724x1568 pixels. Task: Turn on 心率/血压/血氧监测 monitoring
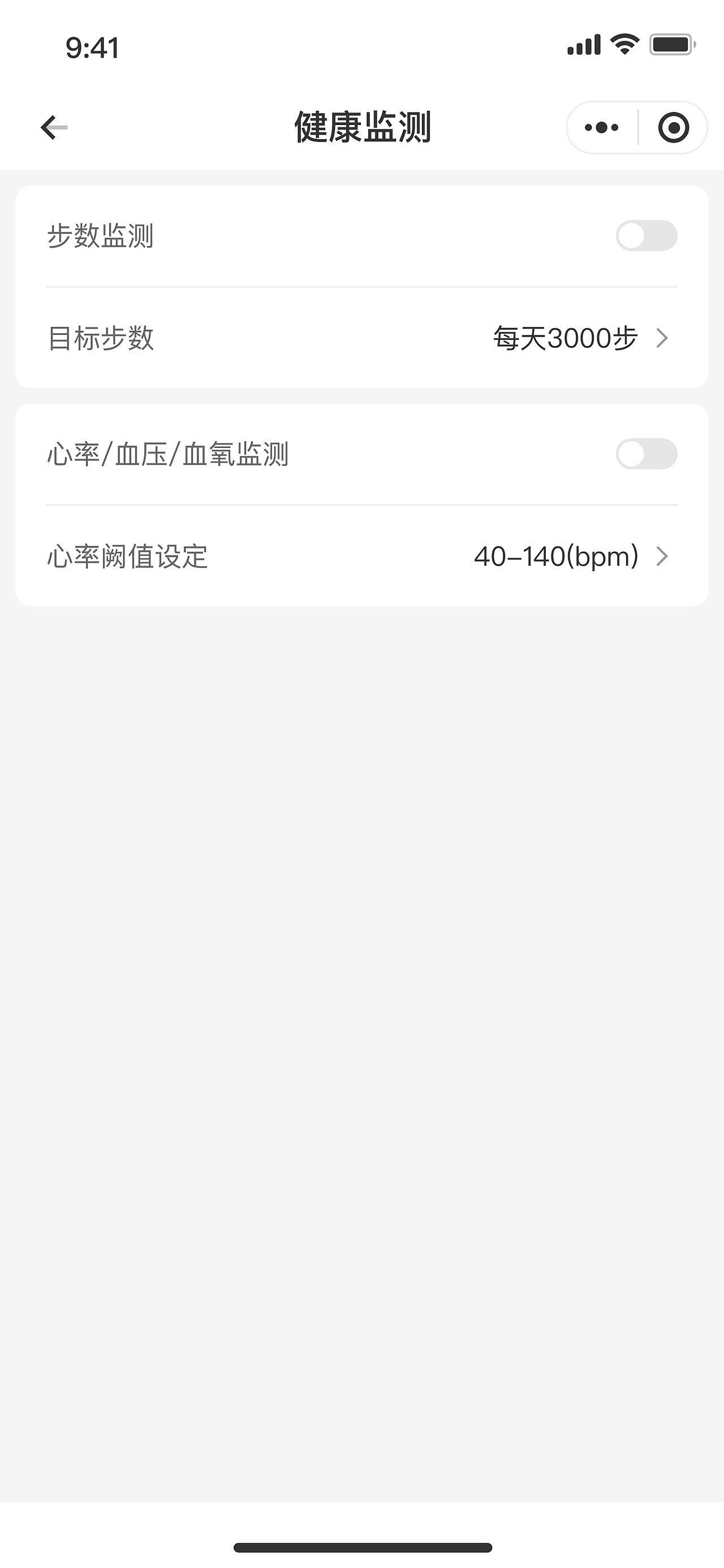pos(647,453)
